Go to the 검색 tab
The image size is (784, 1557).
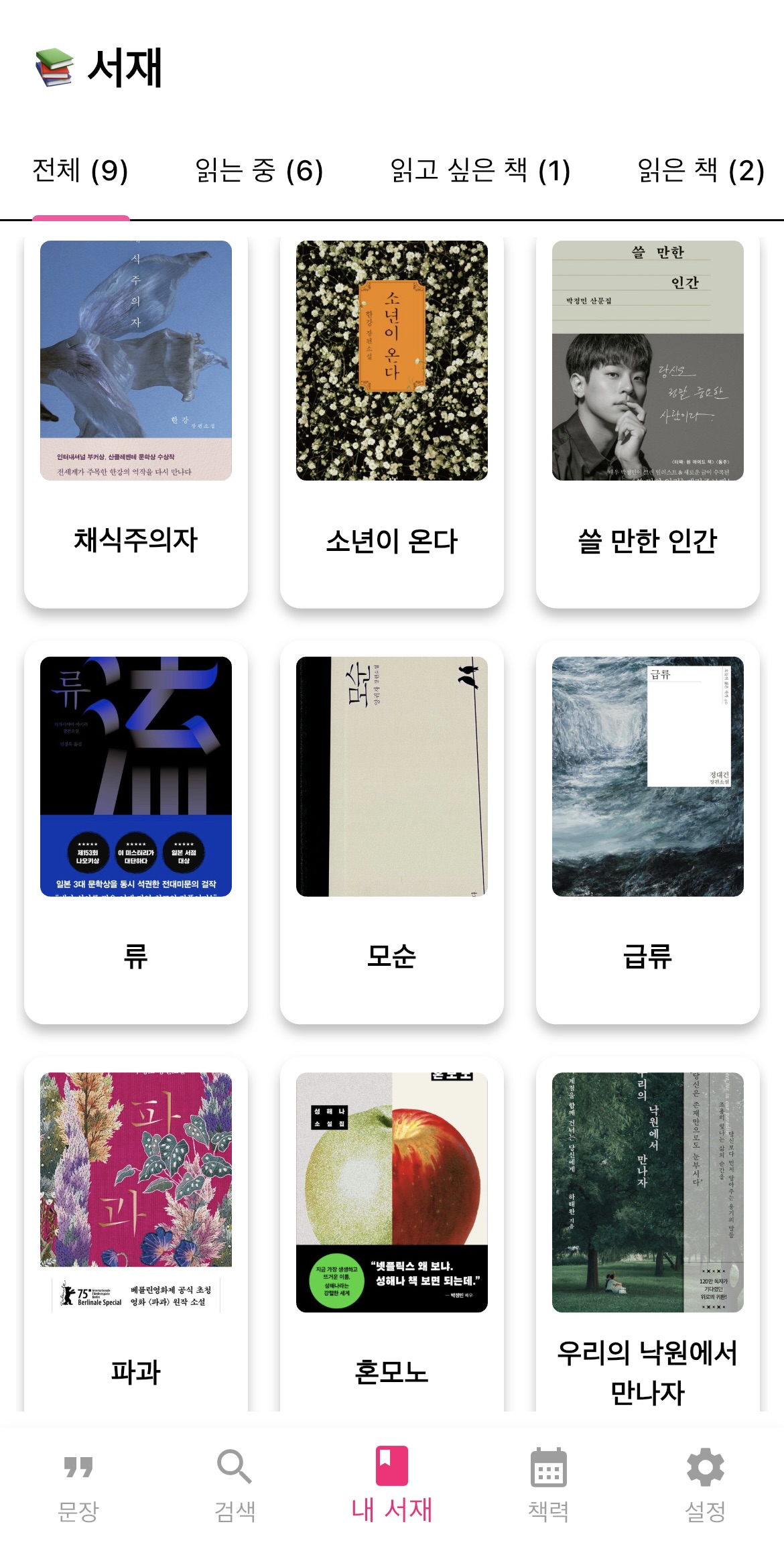point(235,1485)
